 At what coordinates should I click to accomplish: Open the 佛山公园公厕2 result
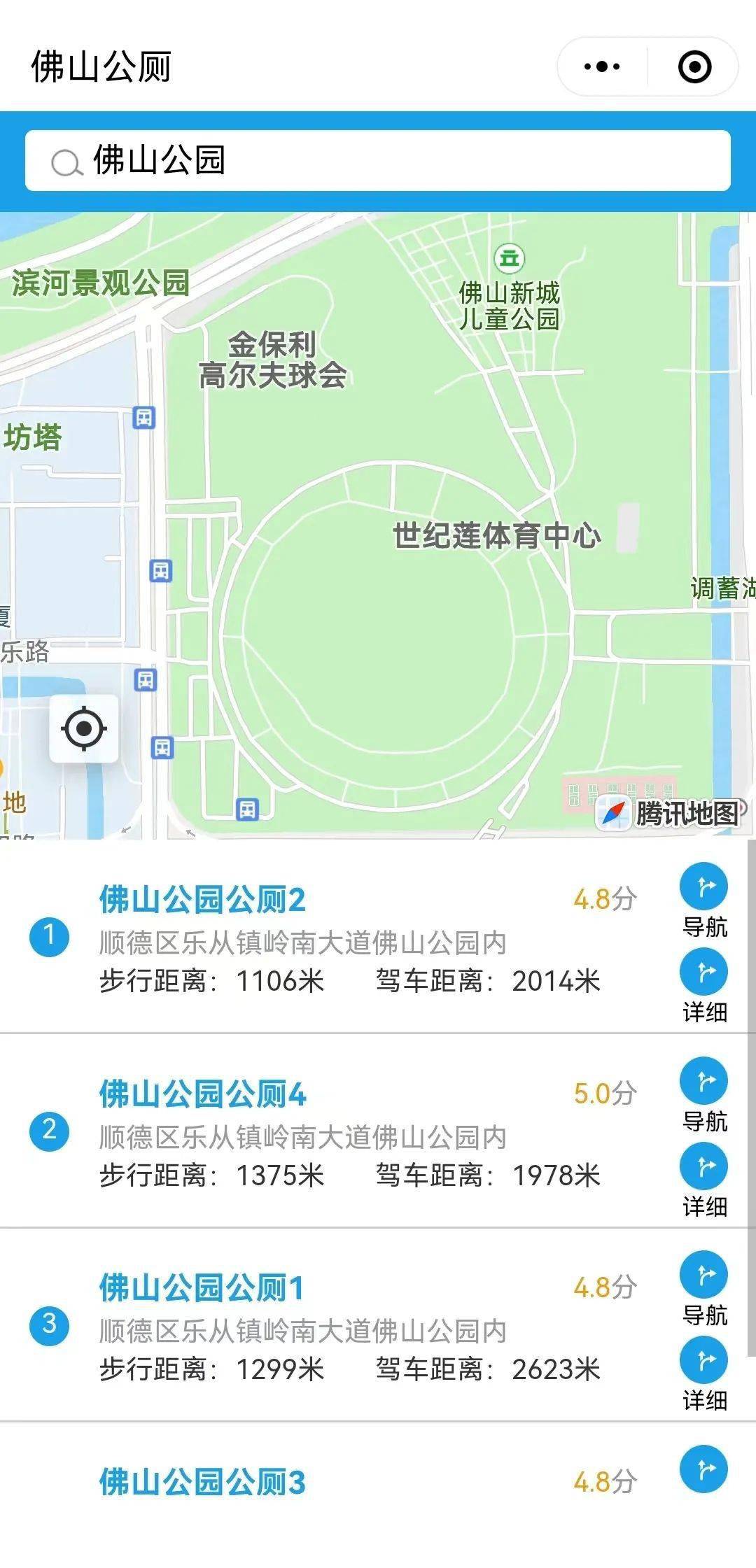pyautogui.click(x=202, y=900)
